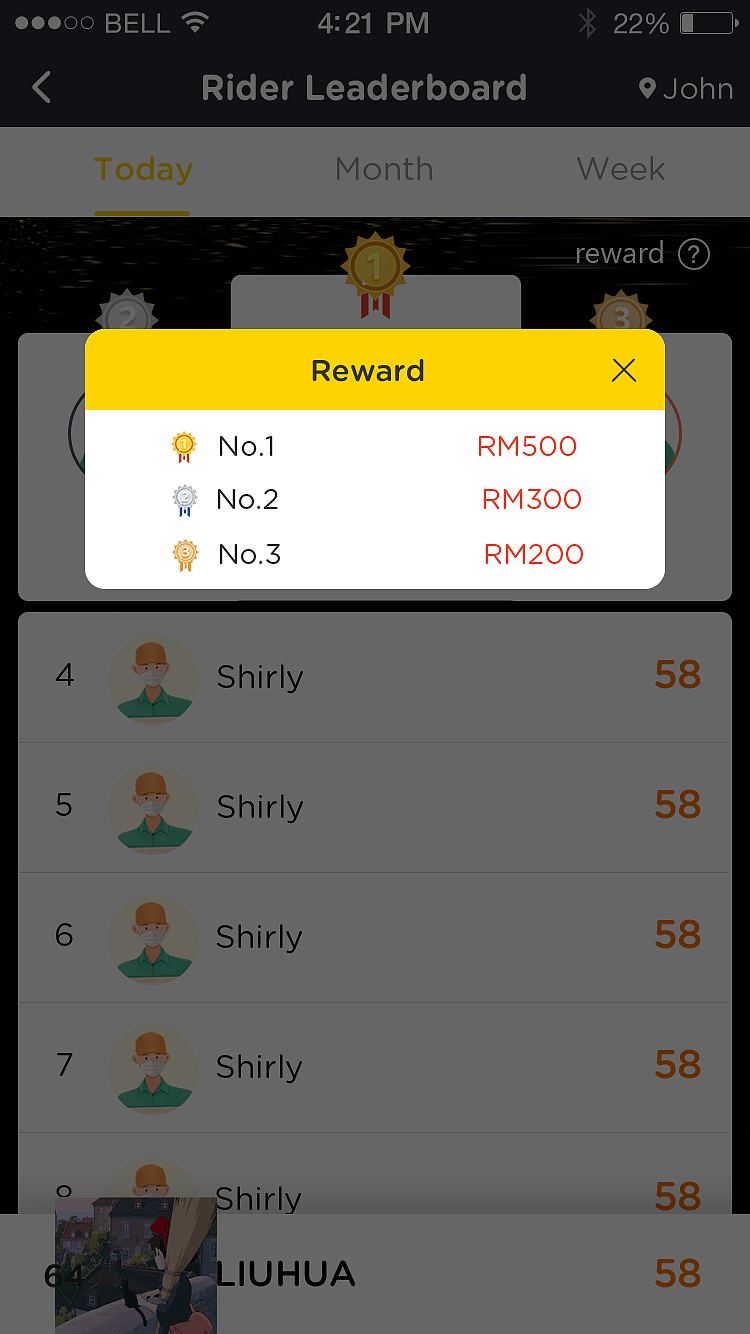
Task: Open rank 7 Shirly's row
Action: tap(375, 1067)
